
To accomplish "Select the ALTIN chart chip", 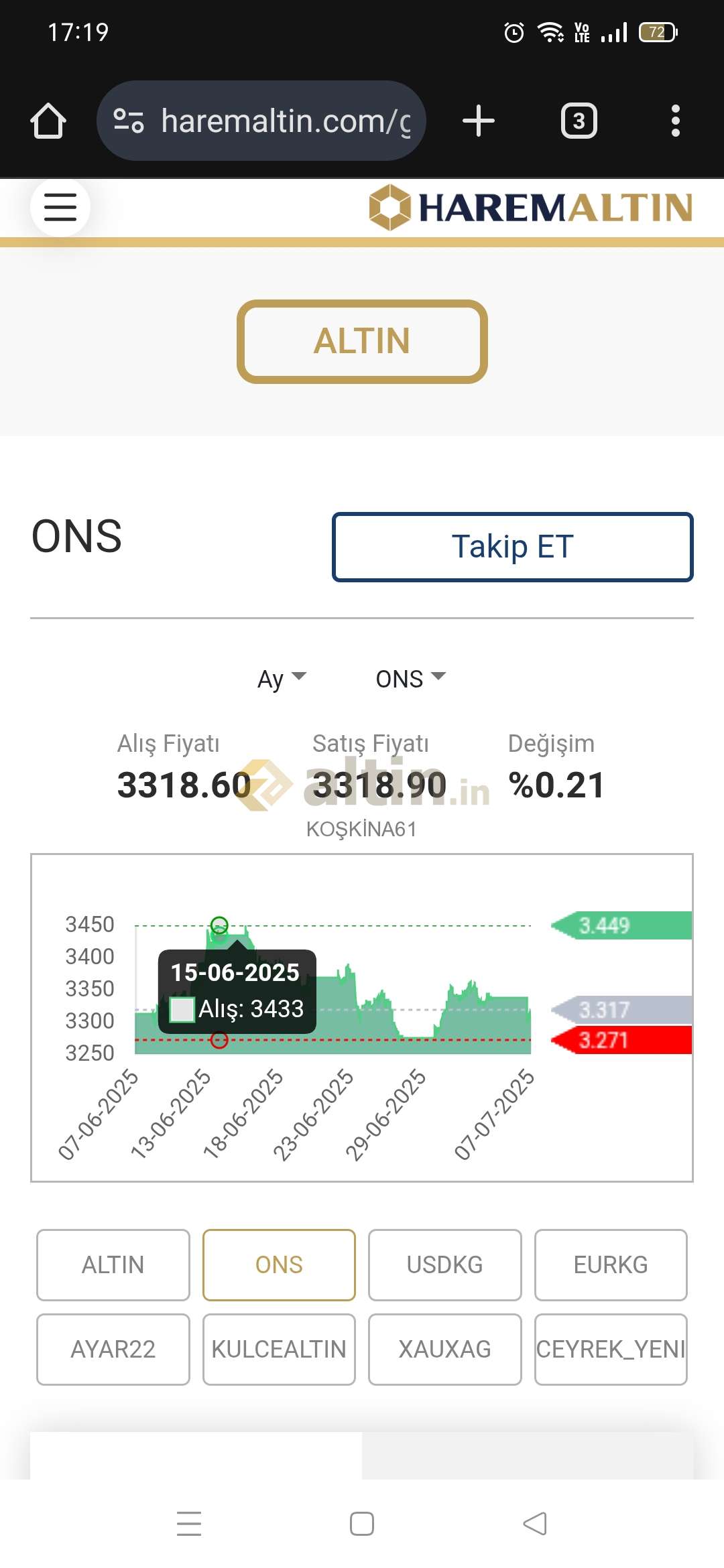I will point(113,1265).
